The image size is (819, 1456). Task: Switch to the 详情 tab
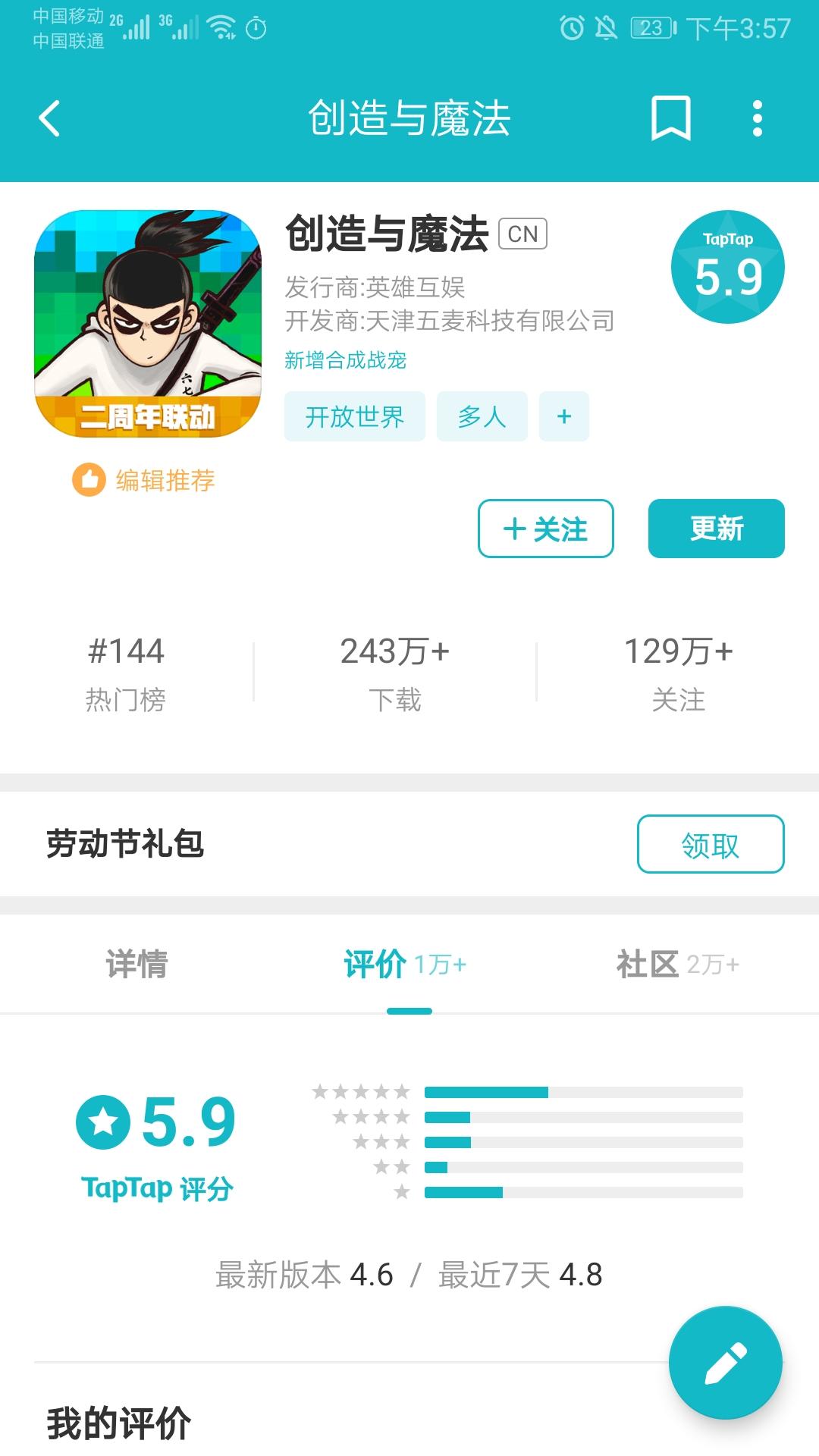pyautogui.click(x=136, y=965)
